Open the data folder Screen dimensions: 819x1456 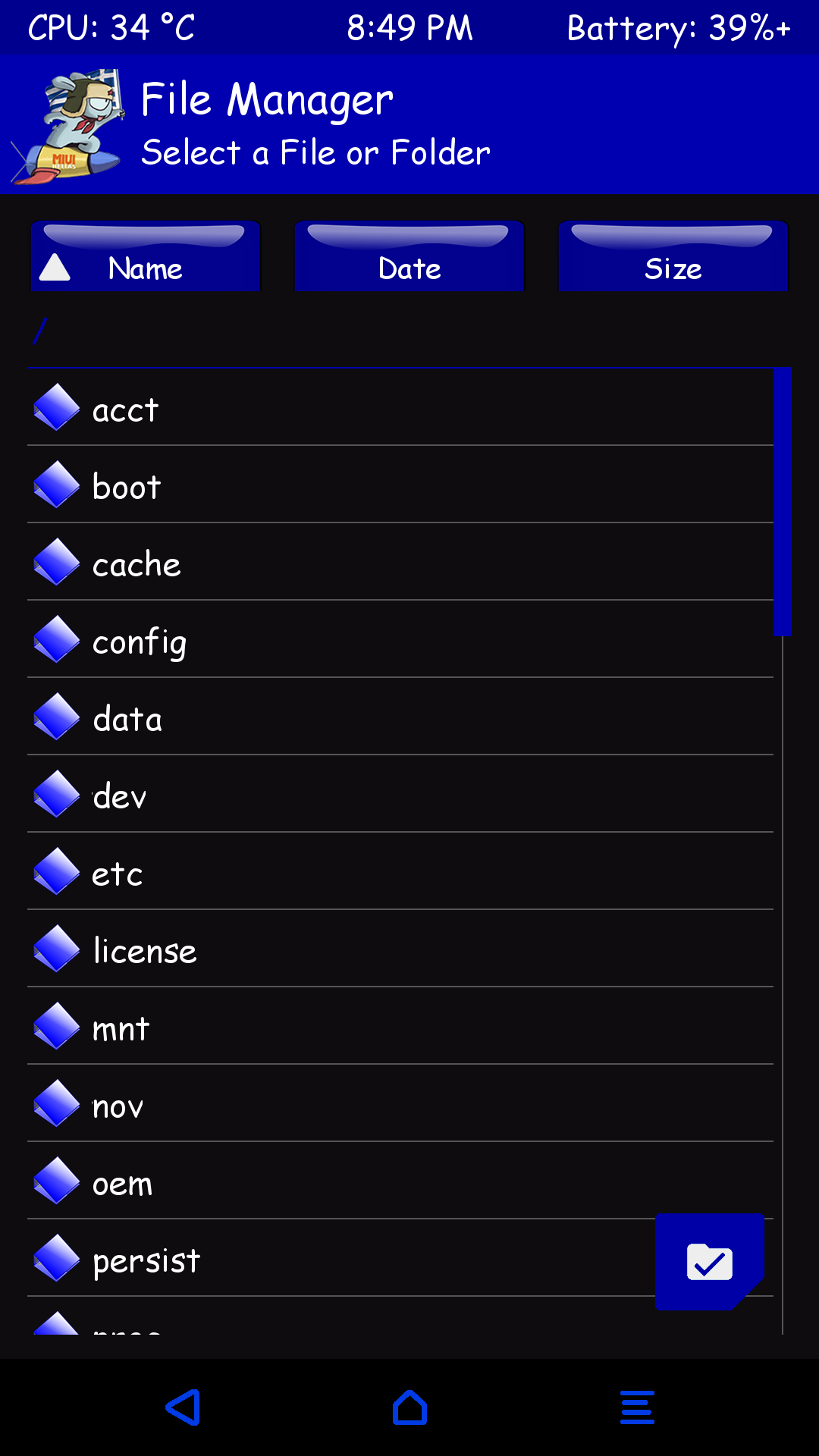point(400,717)
